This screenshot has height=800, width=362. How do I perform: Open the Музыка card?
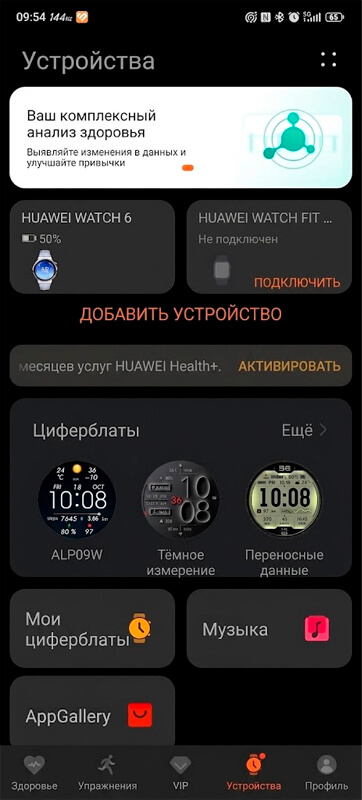pyautogui.click(x=269, y=628)
